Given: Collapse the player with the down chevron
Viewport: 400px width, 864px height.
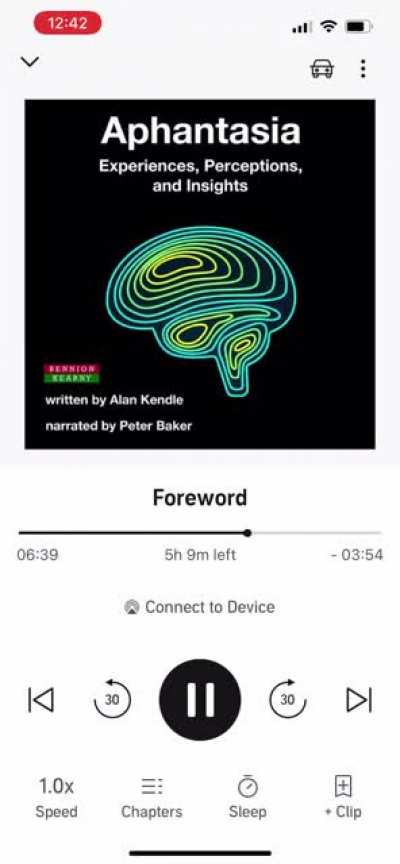Looking at the screenshot, I should (x=30, y=62).
